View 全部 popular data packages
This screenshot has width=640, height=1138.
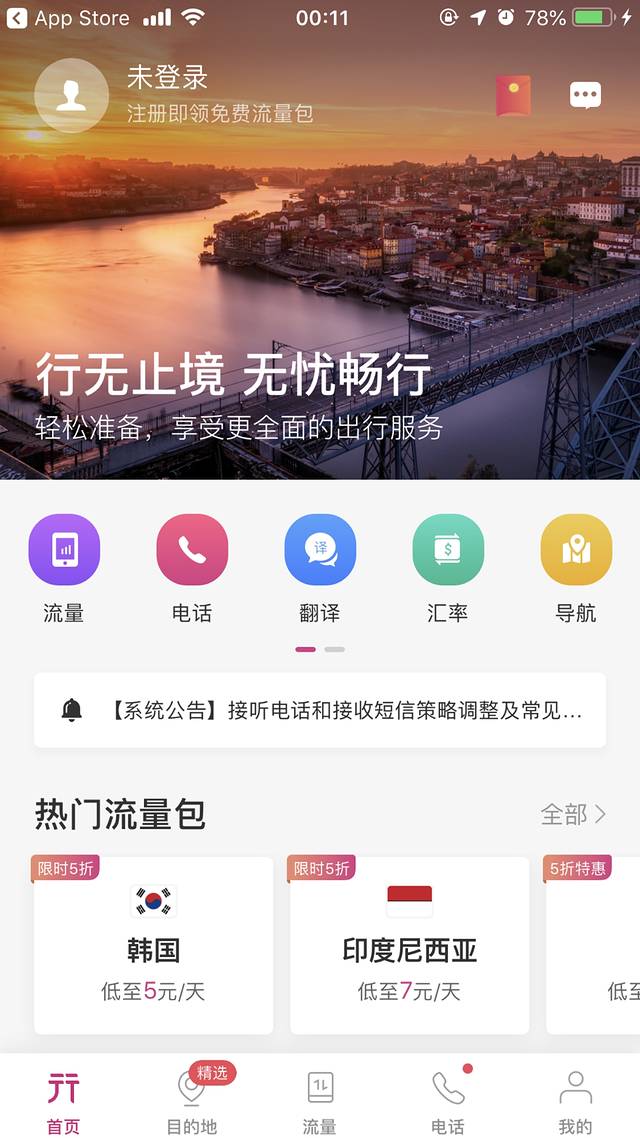(573, 814)
